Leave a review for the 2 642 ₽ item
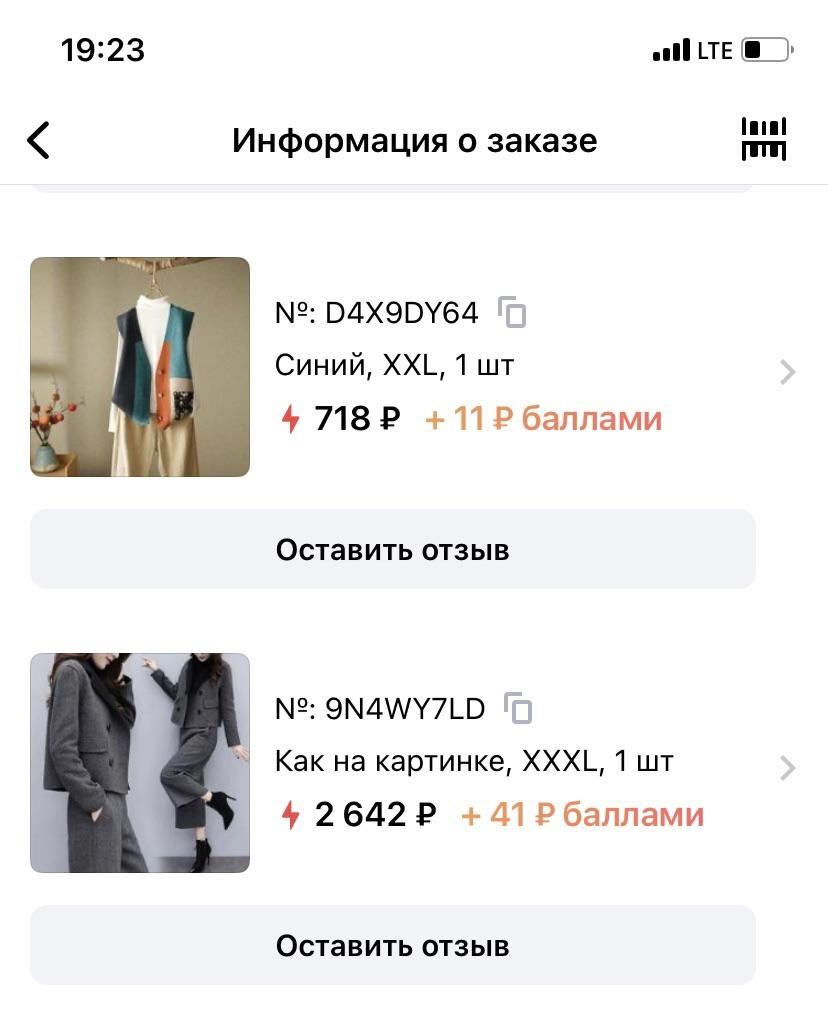Viewport: 828px width, 1019px height. tap(392, 945)
